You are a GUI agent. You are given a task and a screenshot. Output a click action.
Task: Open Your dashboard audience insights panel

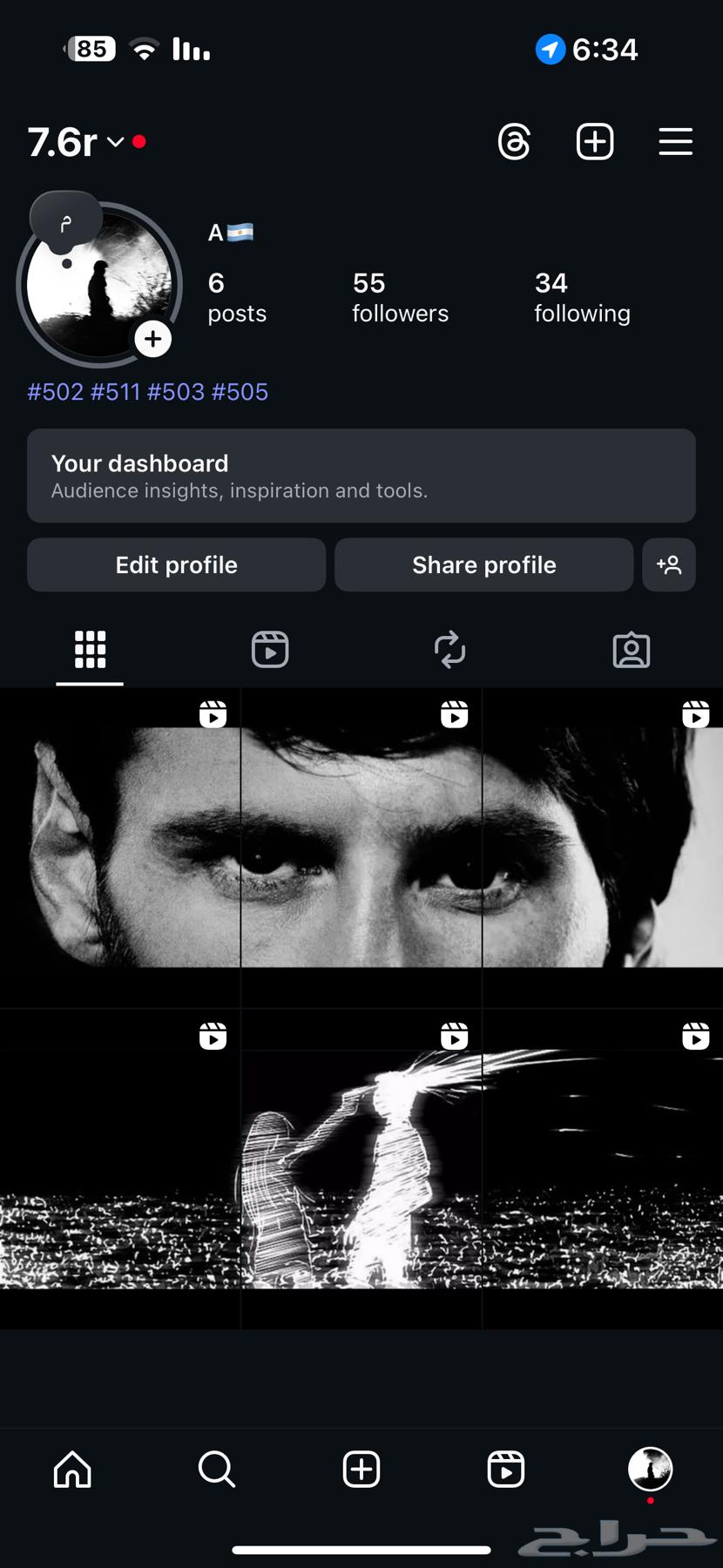click(x=361, y=476)
